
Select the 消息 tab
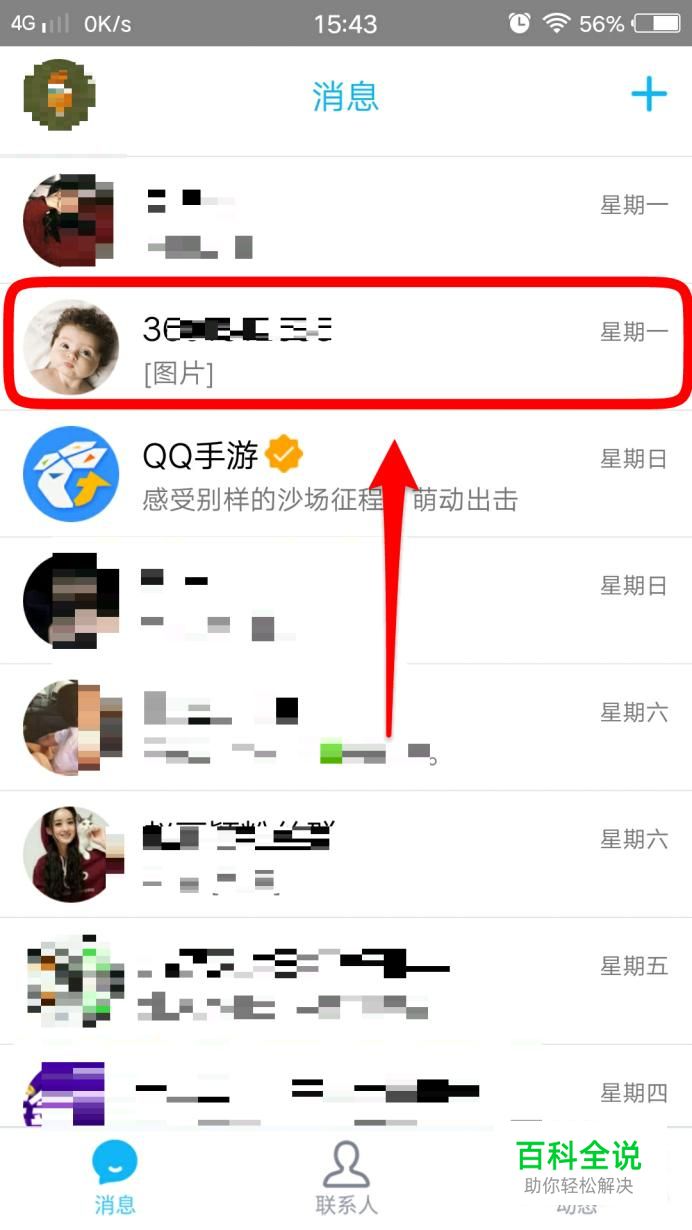tap(114, 1178)
